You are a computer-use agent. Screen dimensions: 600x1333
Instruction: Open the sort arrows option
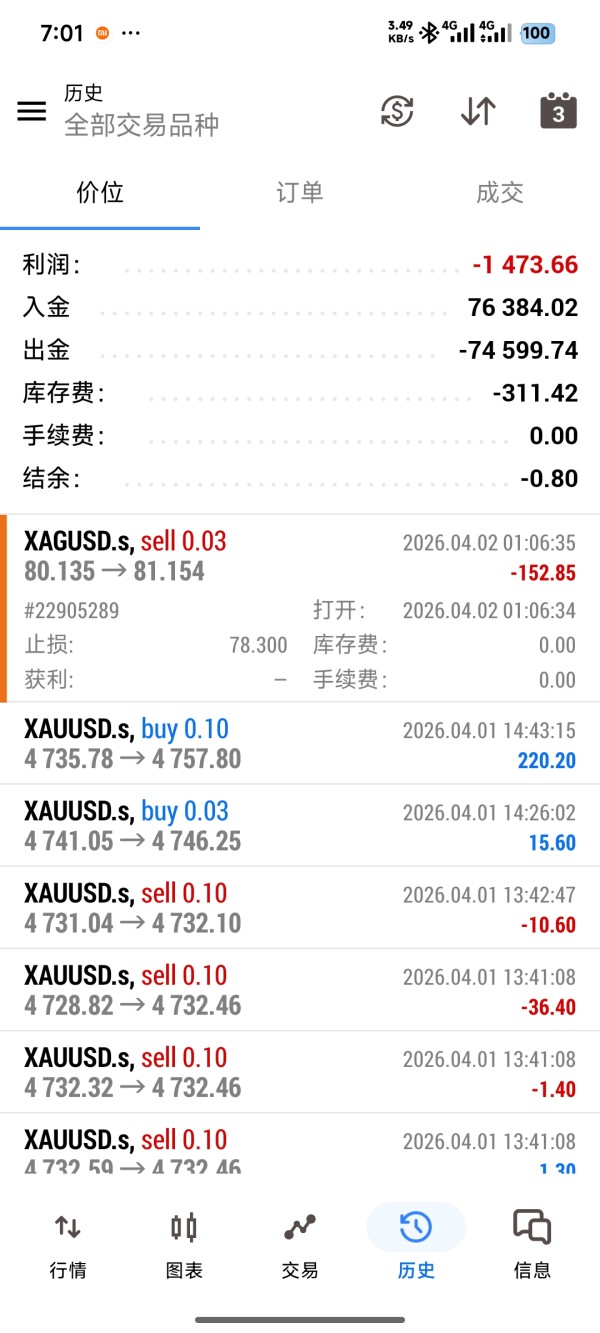(478, 111)
